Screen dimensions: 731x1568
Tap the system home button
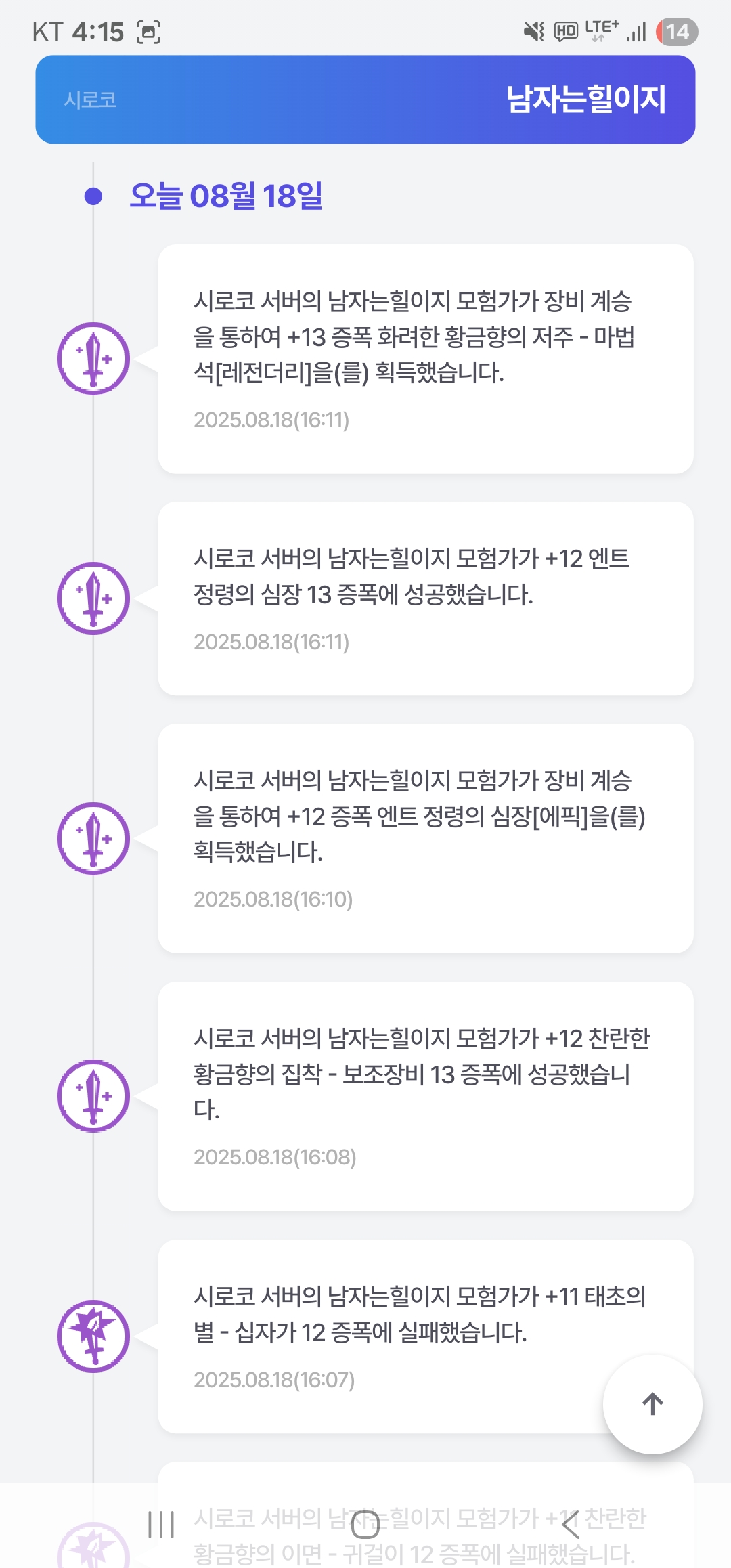tap(365, 1525)
